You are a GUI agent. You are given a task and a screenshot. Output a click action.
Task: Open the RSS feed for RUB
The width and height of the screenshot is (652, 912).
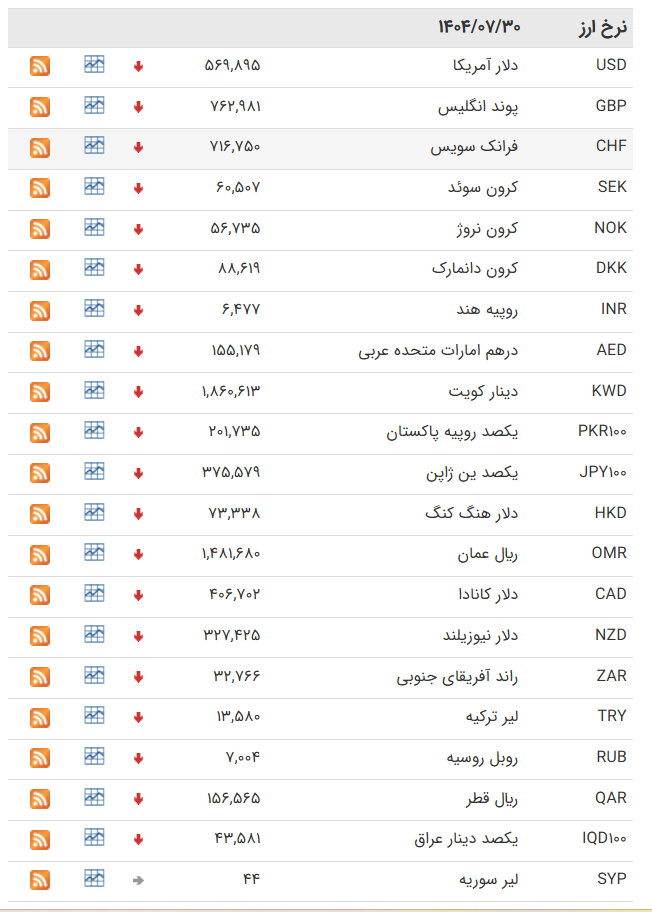[x=40, y=758]
